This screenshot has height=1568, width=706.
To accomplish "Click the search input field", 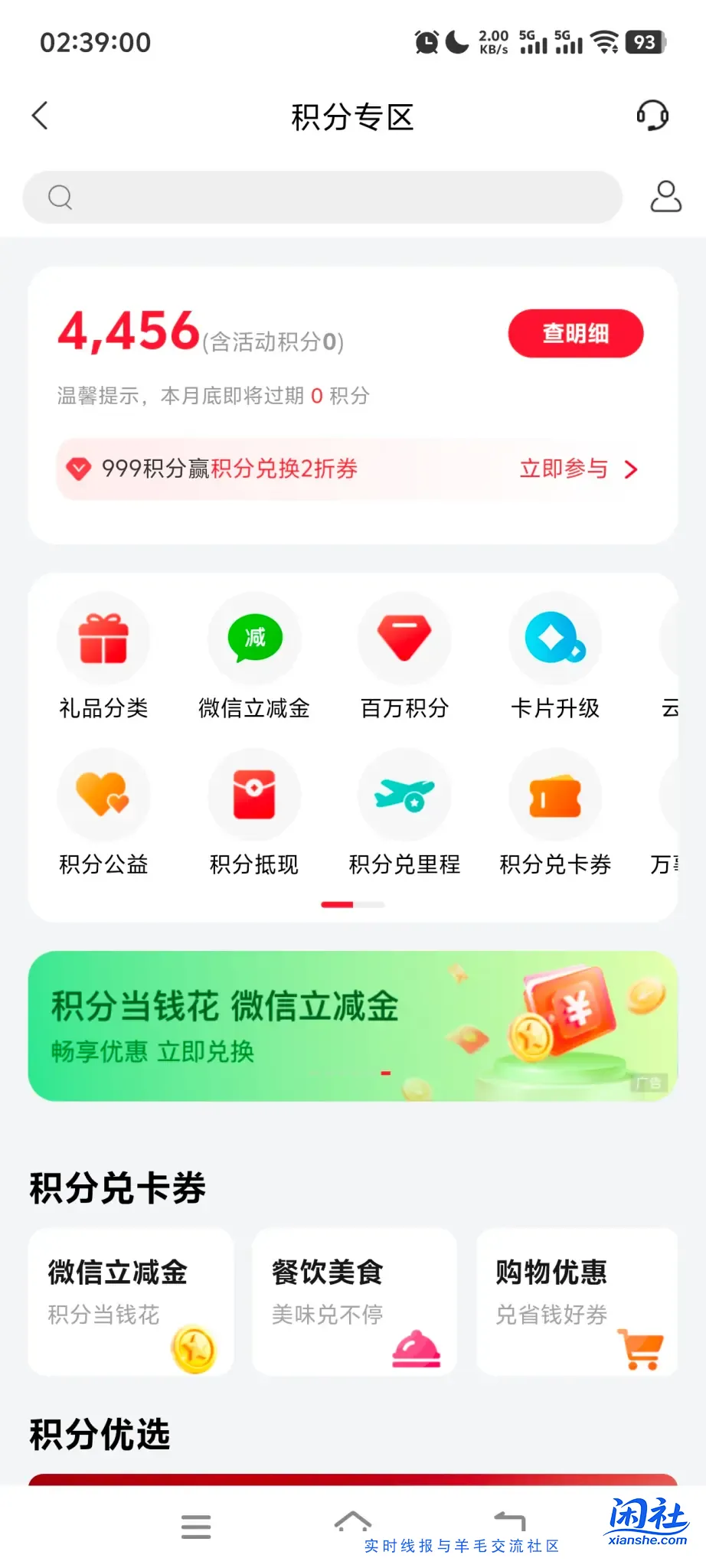I will click(x=322, y=197).
